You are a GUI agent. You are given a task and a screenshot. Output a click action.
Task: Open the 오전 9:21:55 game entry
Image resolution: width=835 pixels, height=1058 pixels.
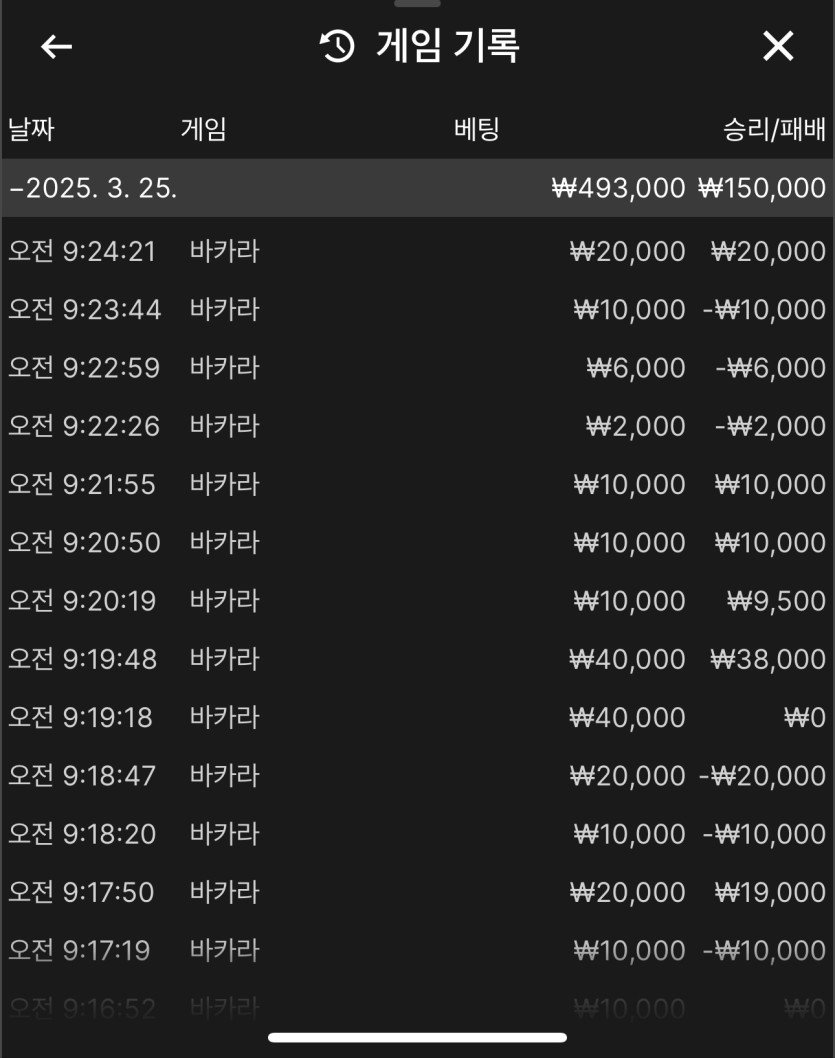pos(417,484)
